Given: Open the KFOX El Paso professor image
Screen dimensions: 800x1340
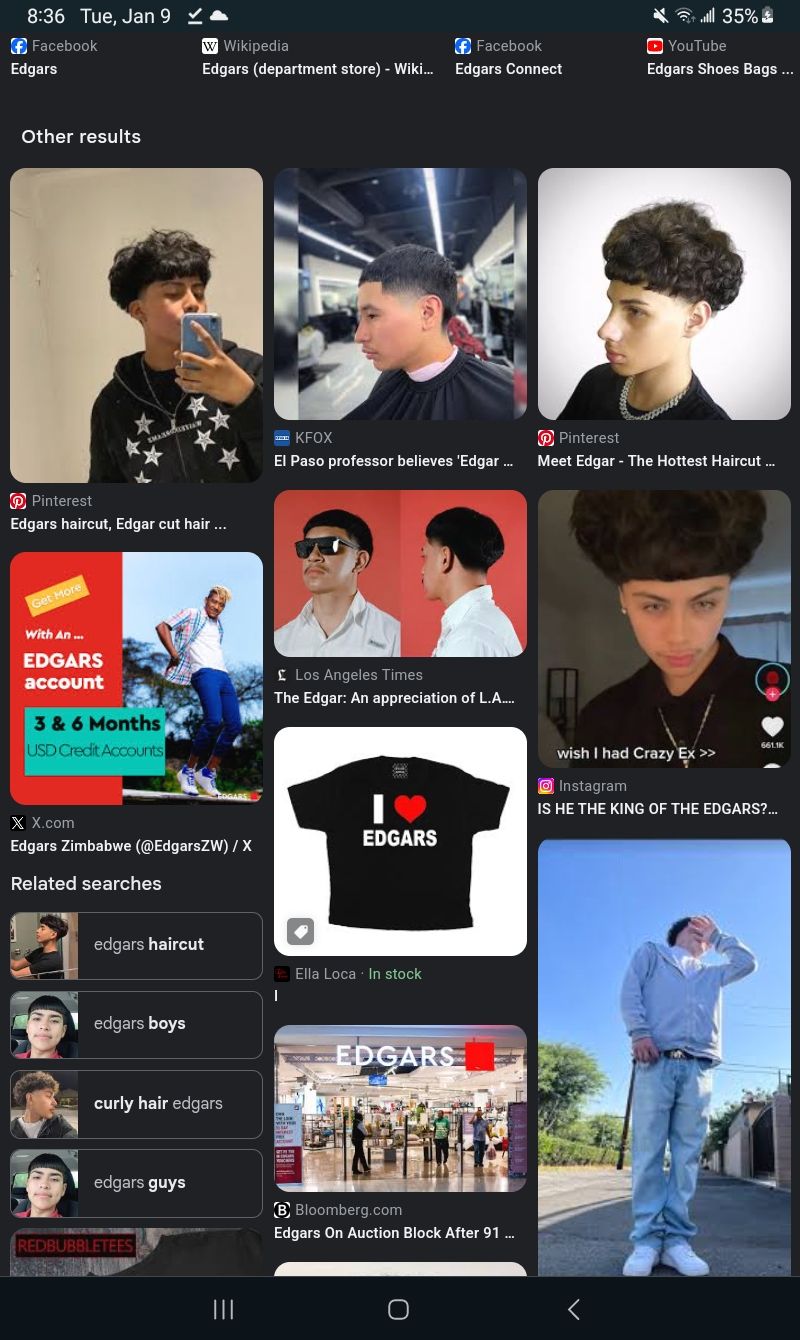Looking at the screenshot, I should [400, 294].
